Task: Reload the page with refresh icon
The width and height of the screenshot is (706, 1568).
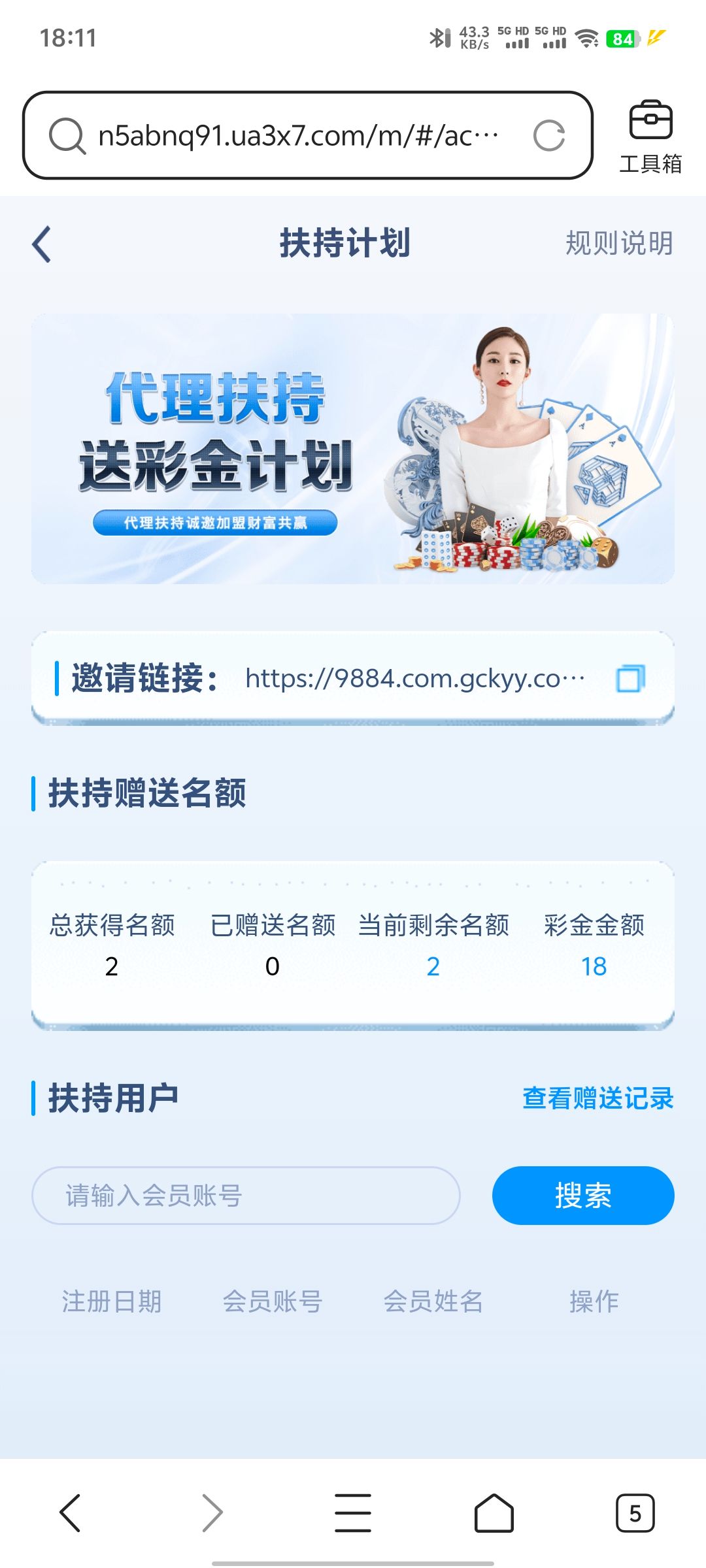Action: point(548,136)
